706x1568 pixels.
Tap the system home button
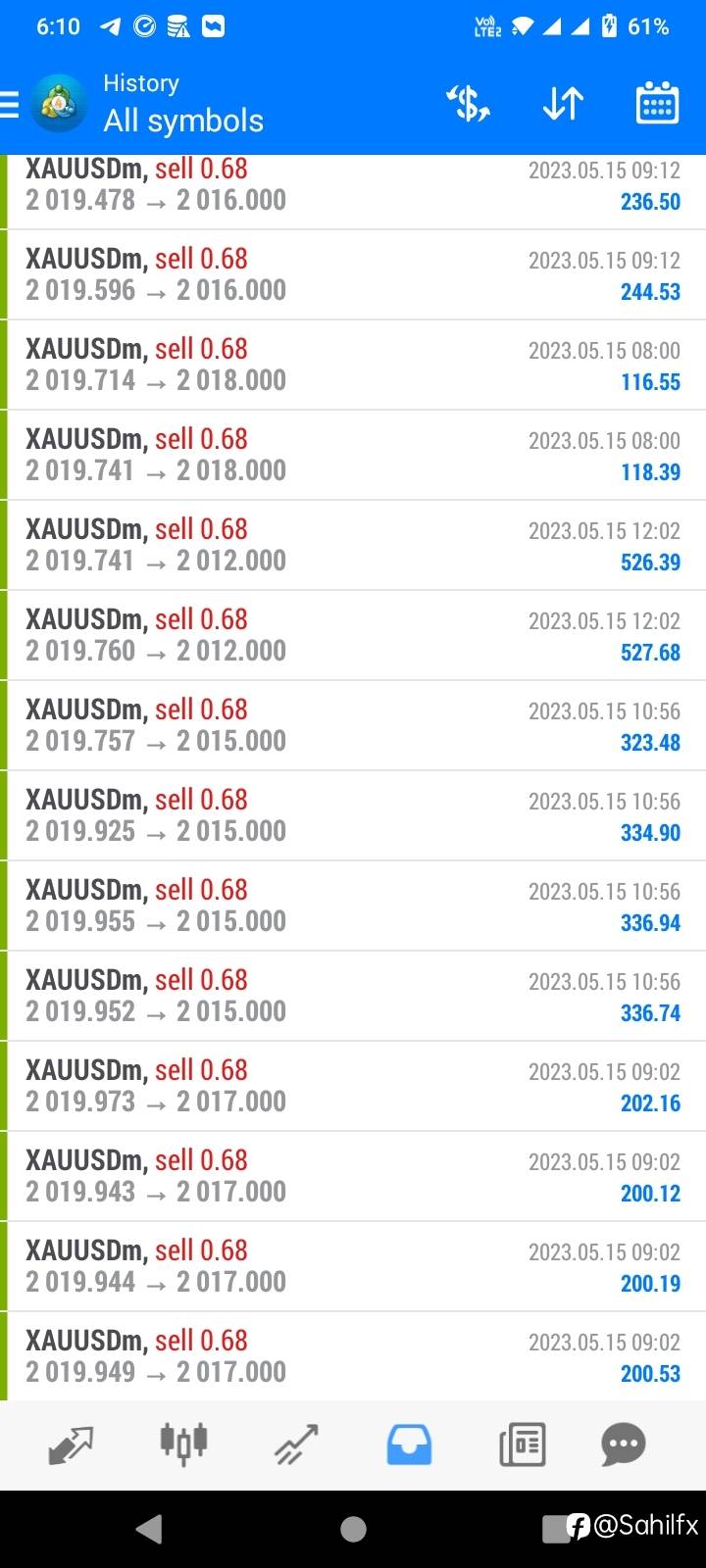pyautogui.click(x=353, y=1529)
